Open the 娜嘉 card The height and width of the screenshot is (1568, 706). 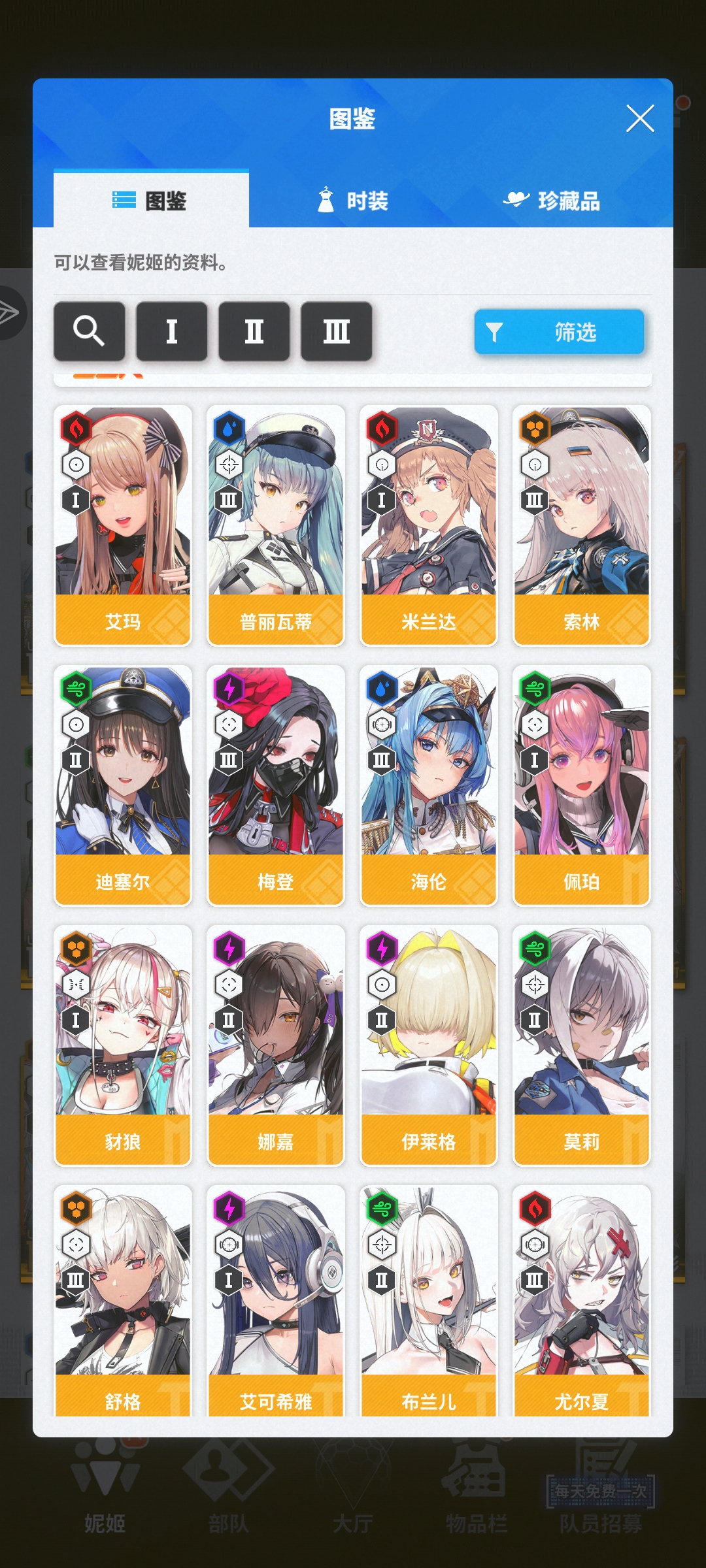pyautogui.click(x=276, y=1045)
